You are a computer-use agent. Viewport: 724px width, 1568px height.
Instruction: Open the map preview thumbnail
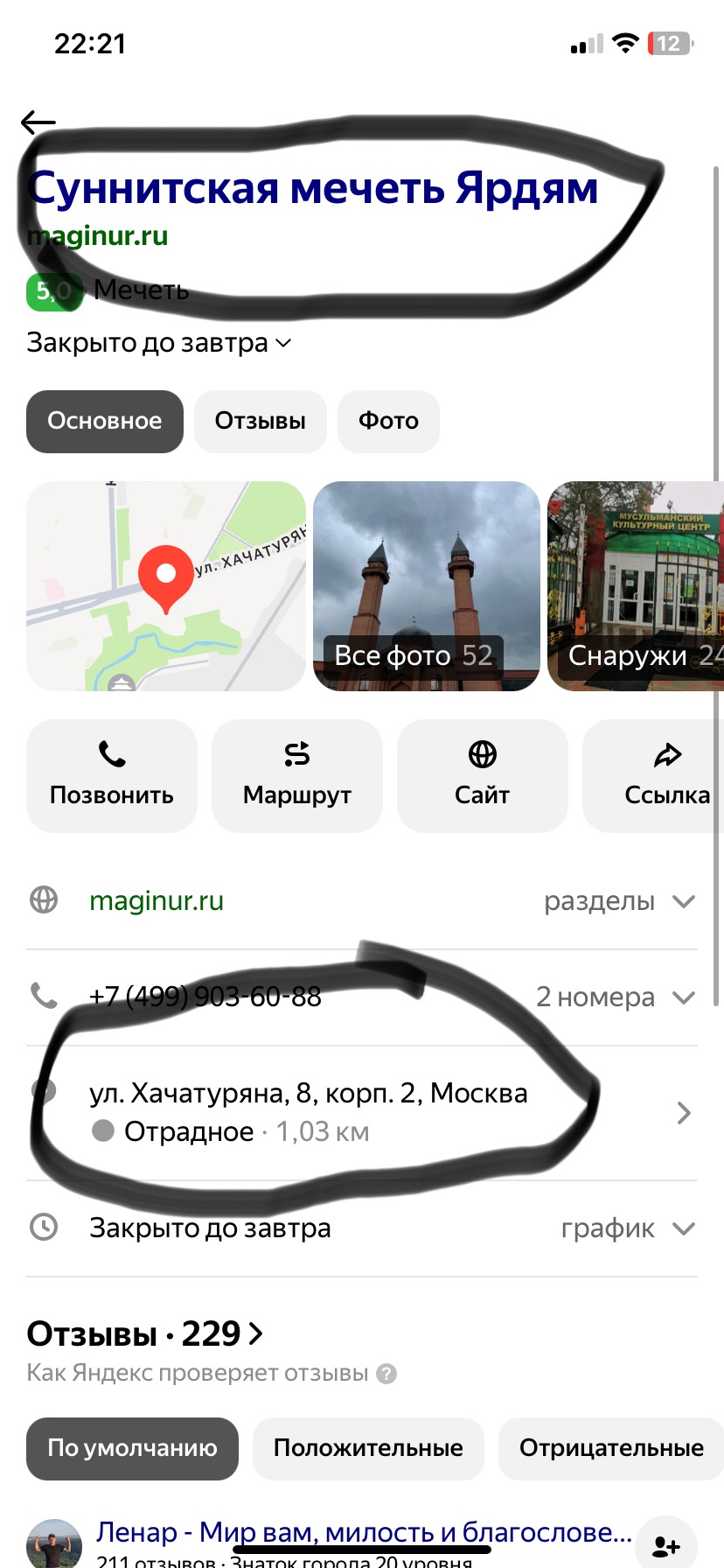click(x=166, y=585)
